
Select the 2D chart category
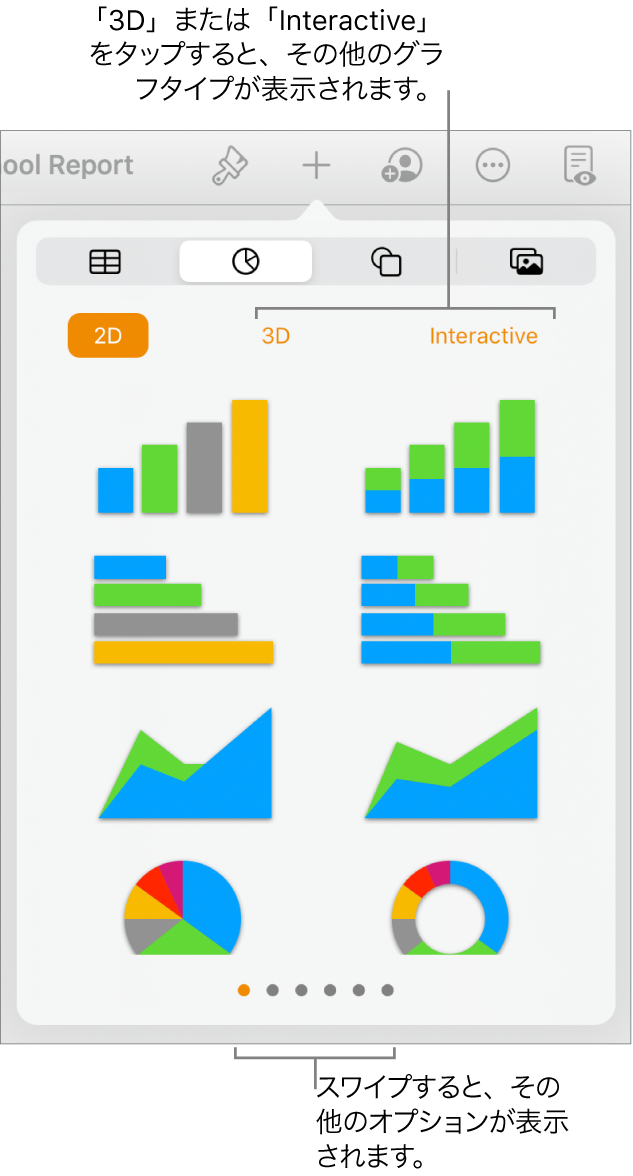point(108,336)
